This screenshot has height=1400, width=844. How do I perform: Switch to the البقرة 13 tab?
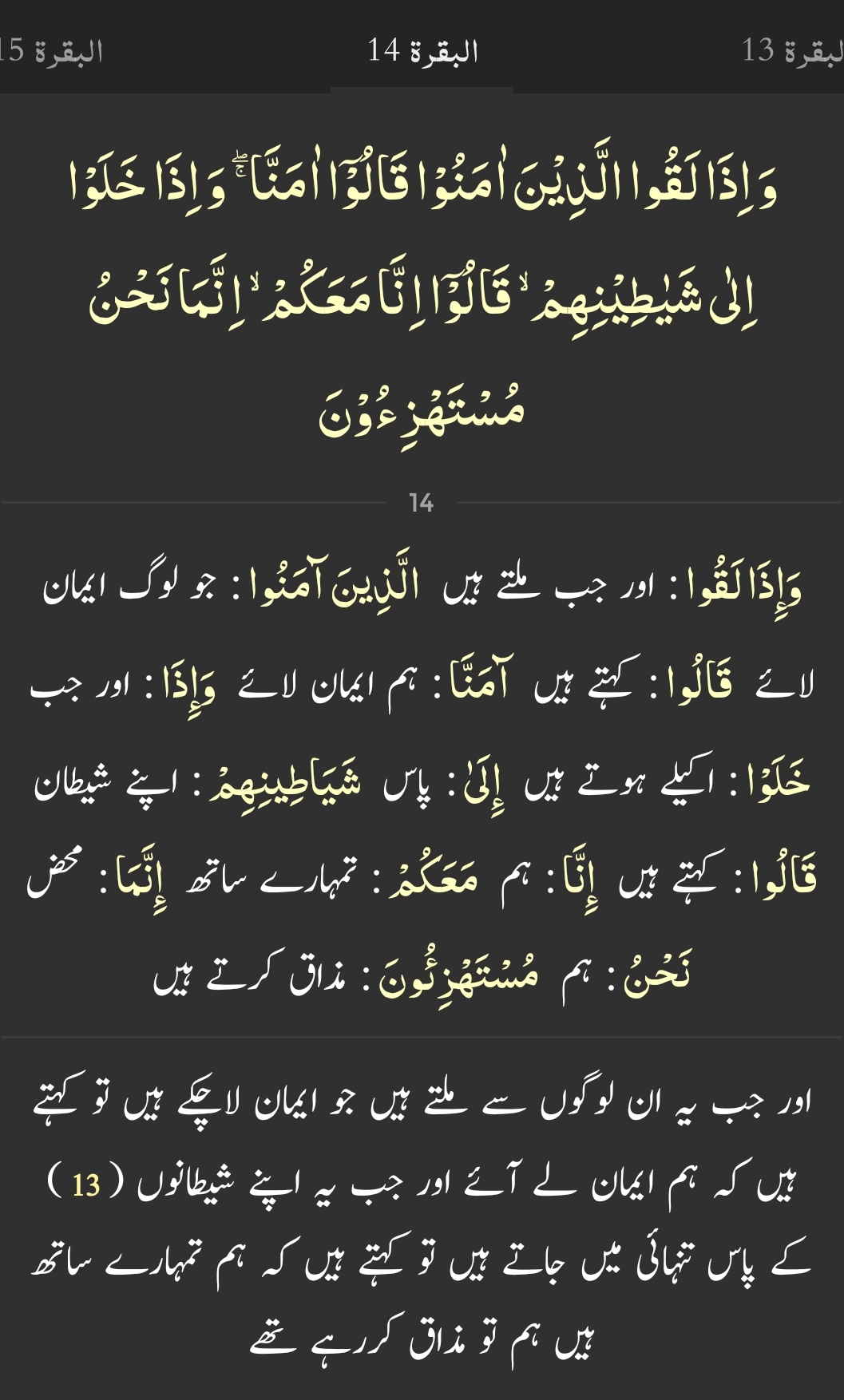(792, 51)
